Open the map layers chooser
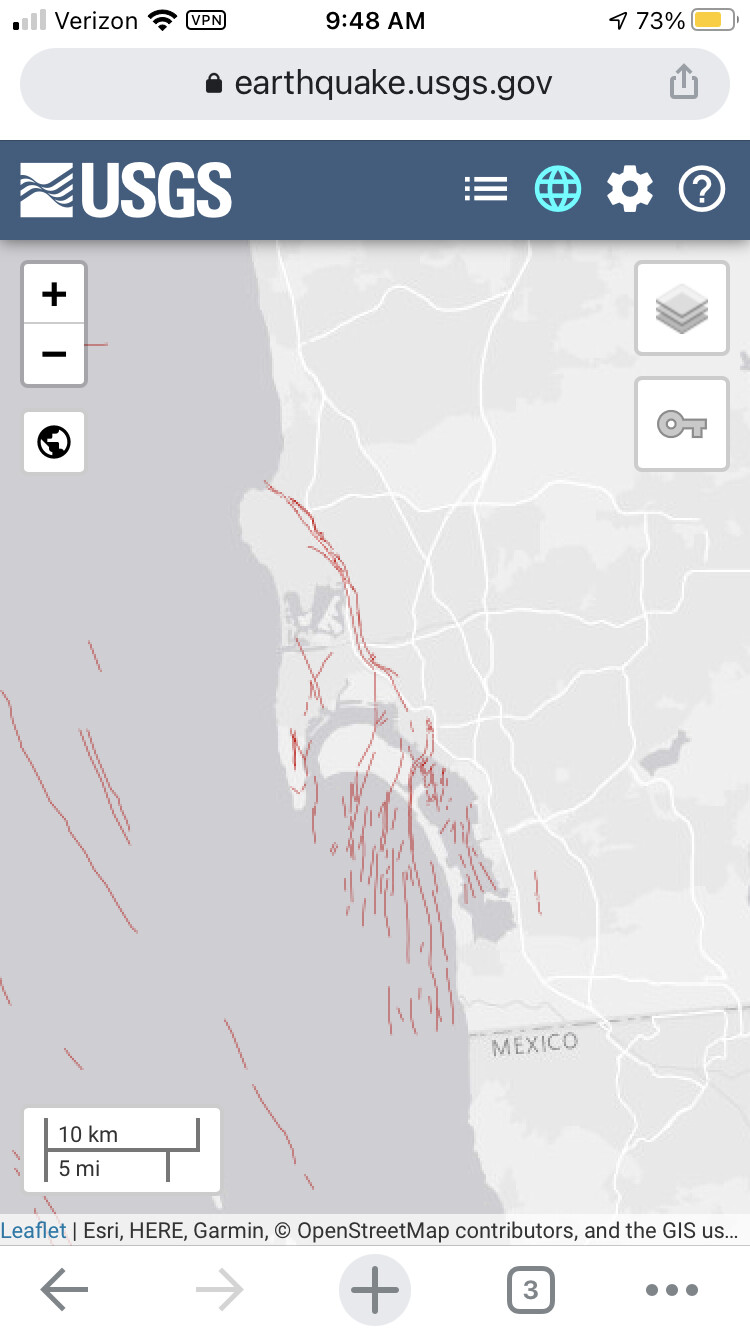The image size is (750, 1334). click(682, 308)
